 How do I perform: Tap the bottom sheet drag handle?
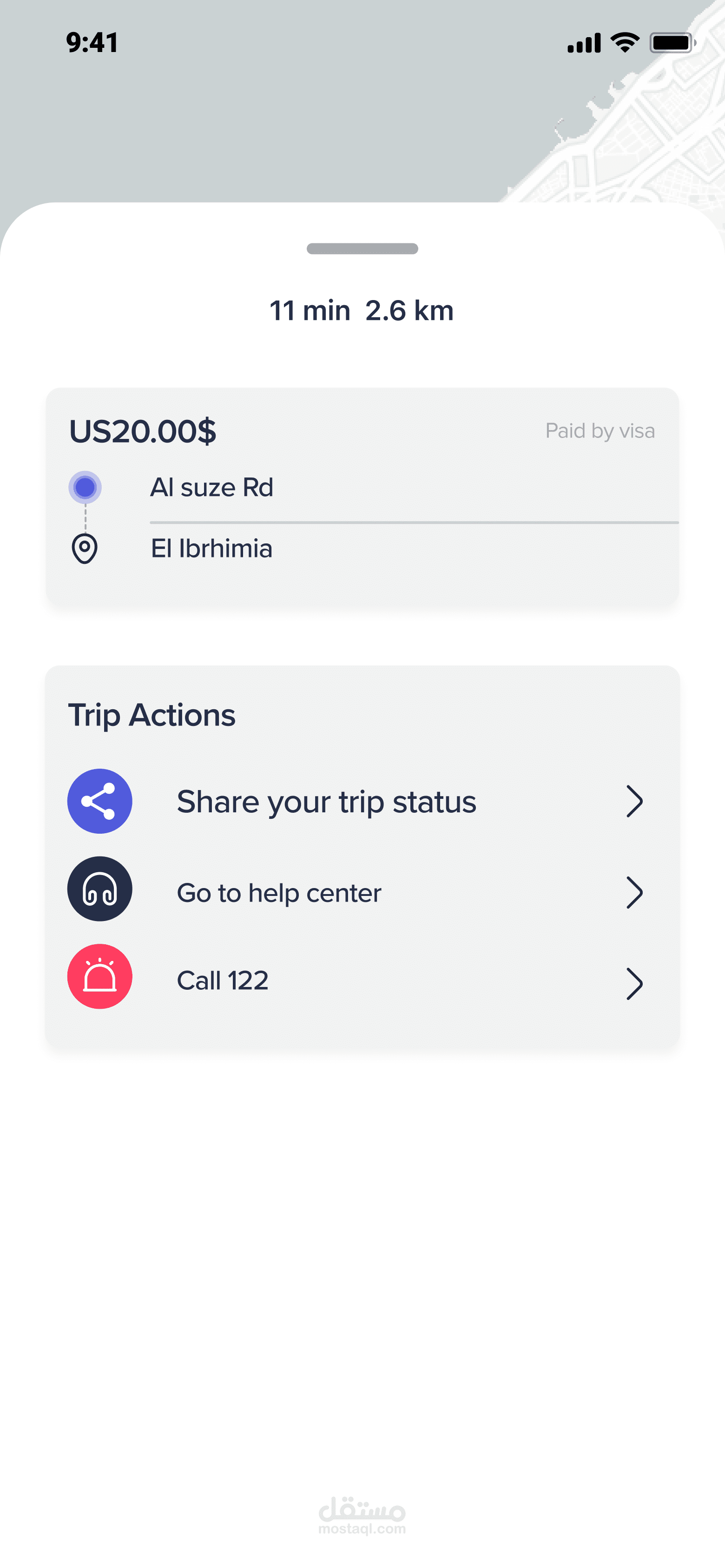click(x=362, y=249)
